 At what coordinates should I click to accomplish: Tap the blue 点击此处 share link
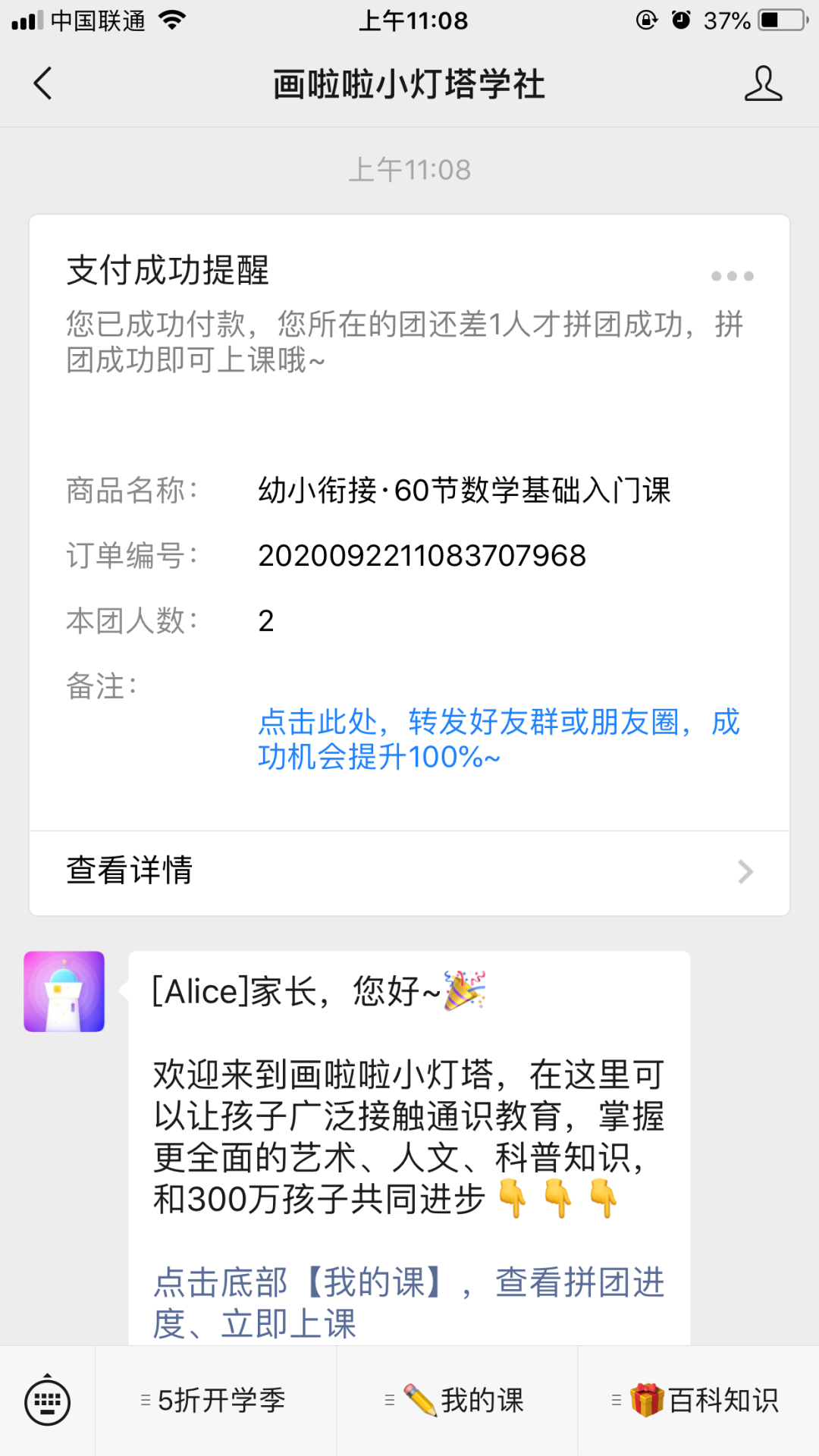pos(498,739)
